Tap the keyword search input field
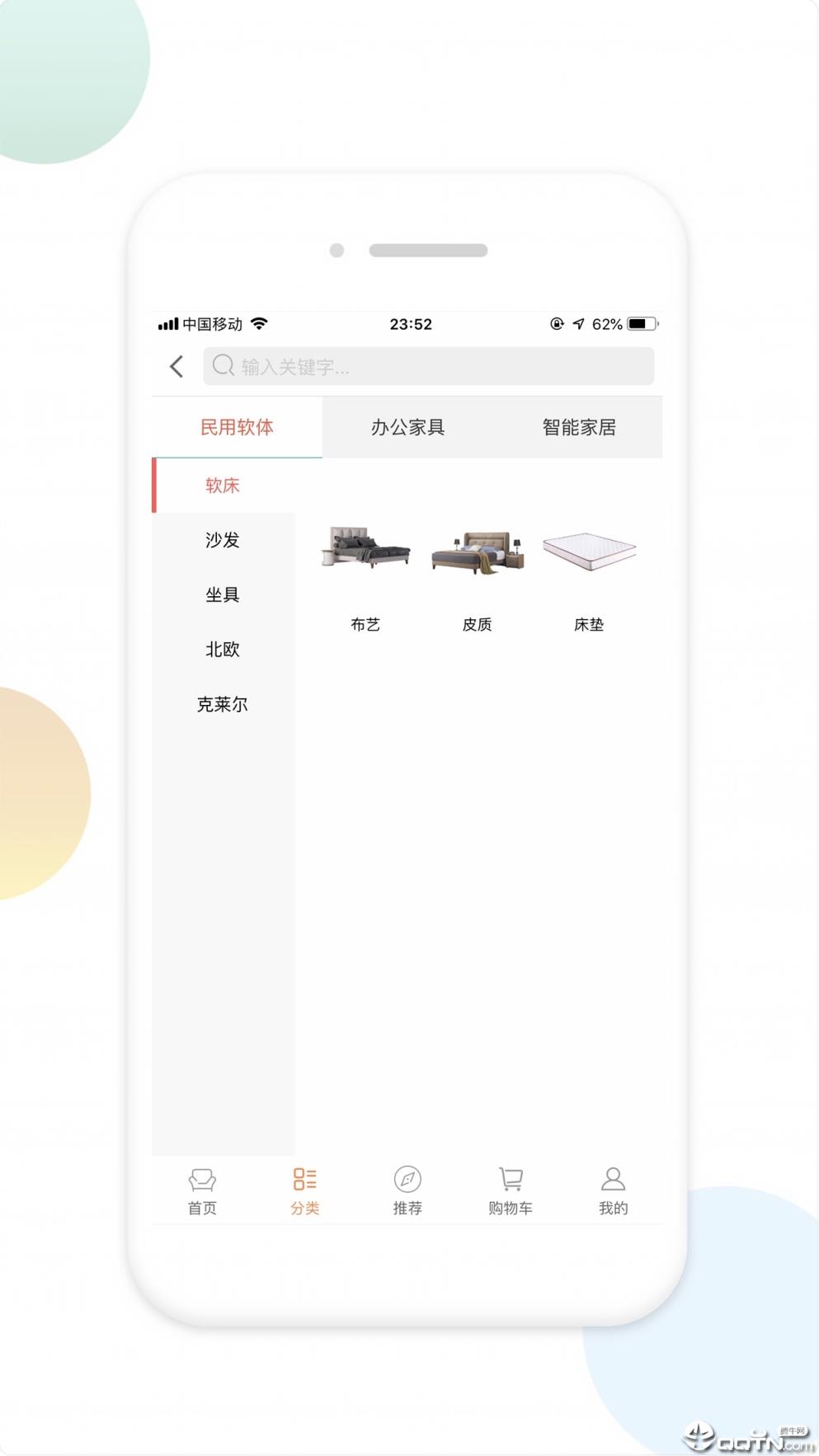 pyautogui.click(x=429, y=366)
